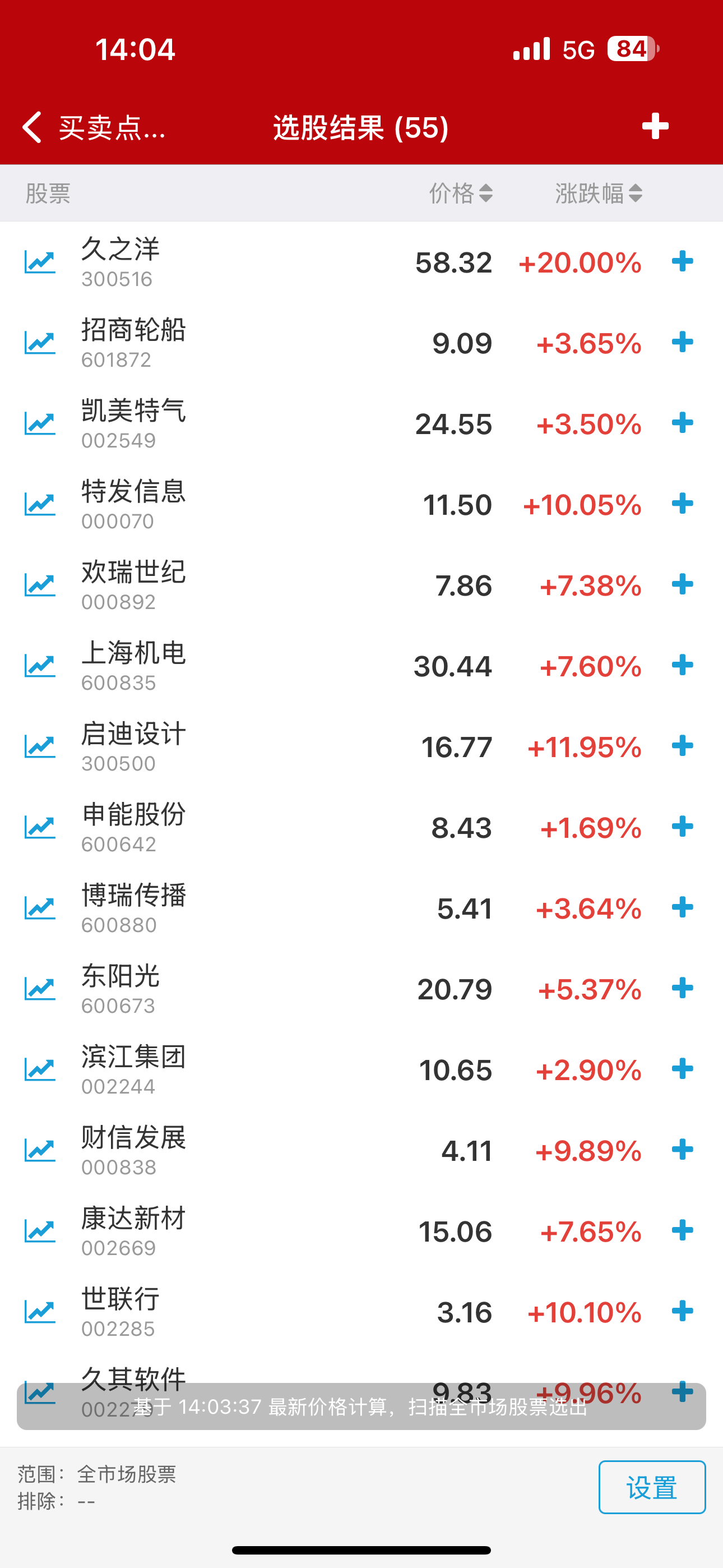The height and width of the screenshot is (1568, 723).
Task: Add 世联行 to my stock list
Action: click(682, 1311)
